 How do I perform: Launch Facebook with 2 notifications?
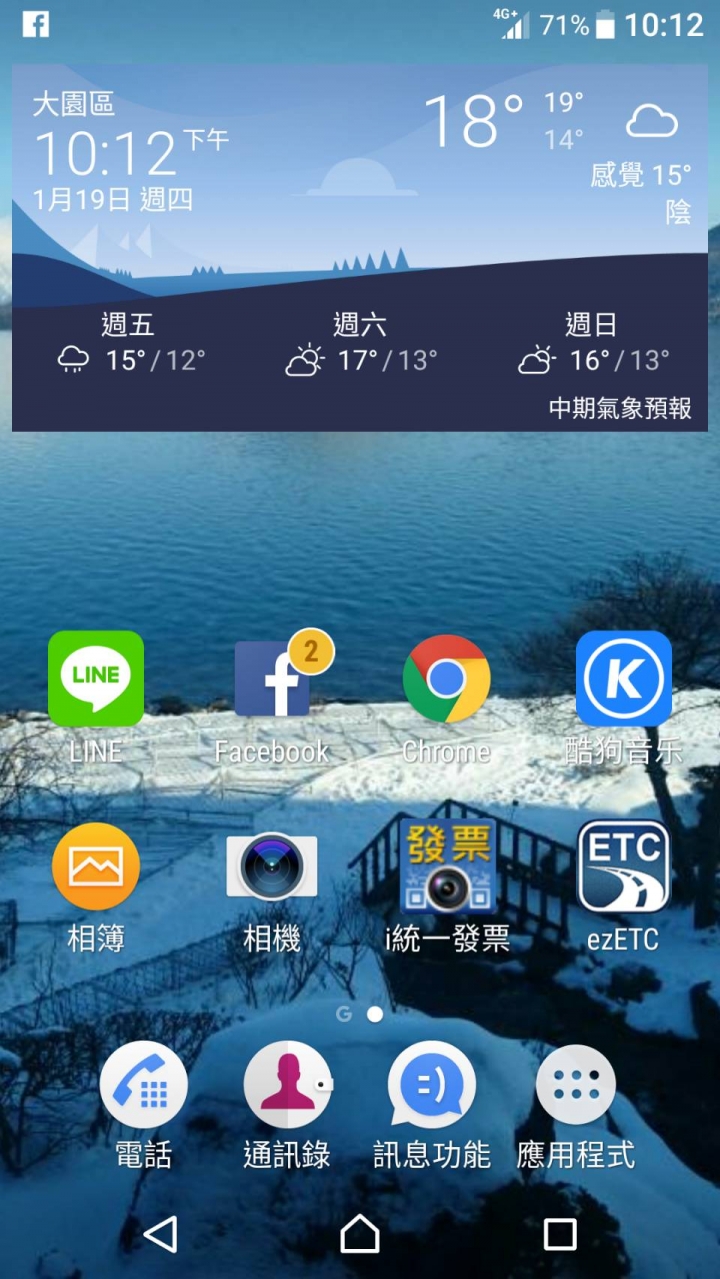[x=271, y=680]
